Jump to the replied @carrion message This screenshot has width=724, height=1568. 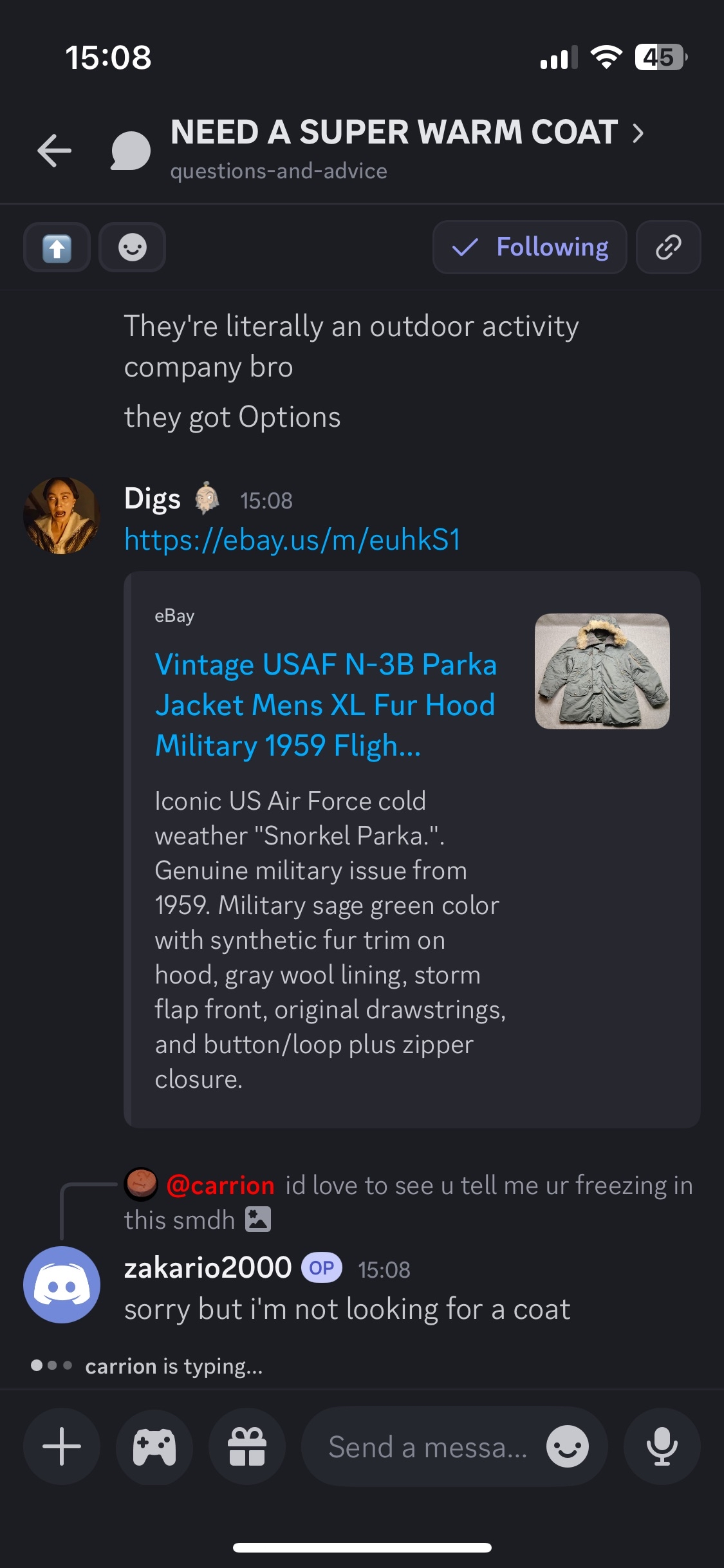425,1186
